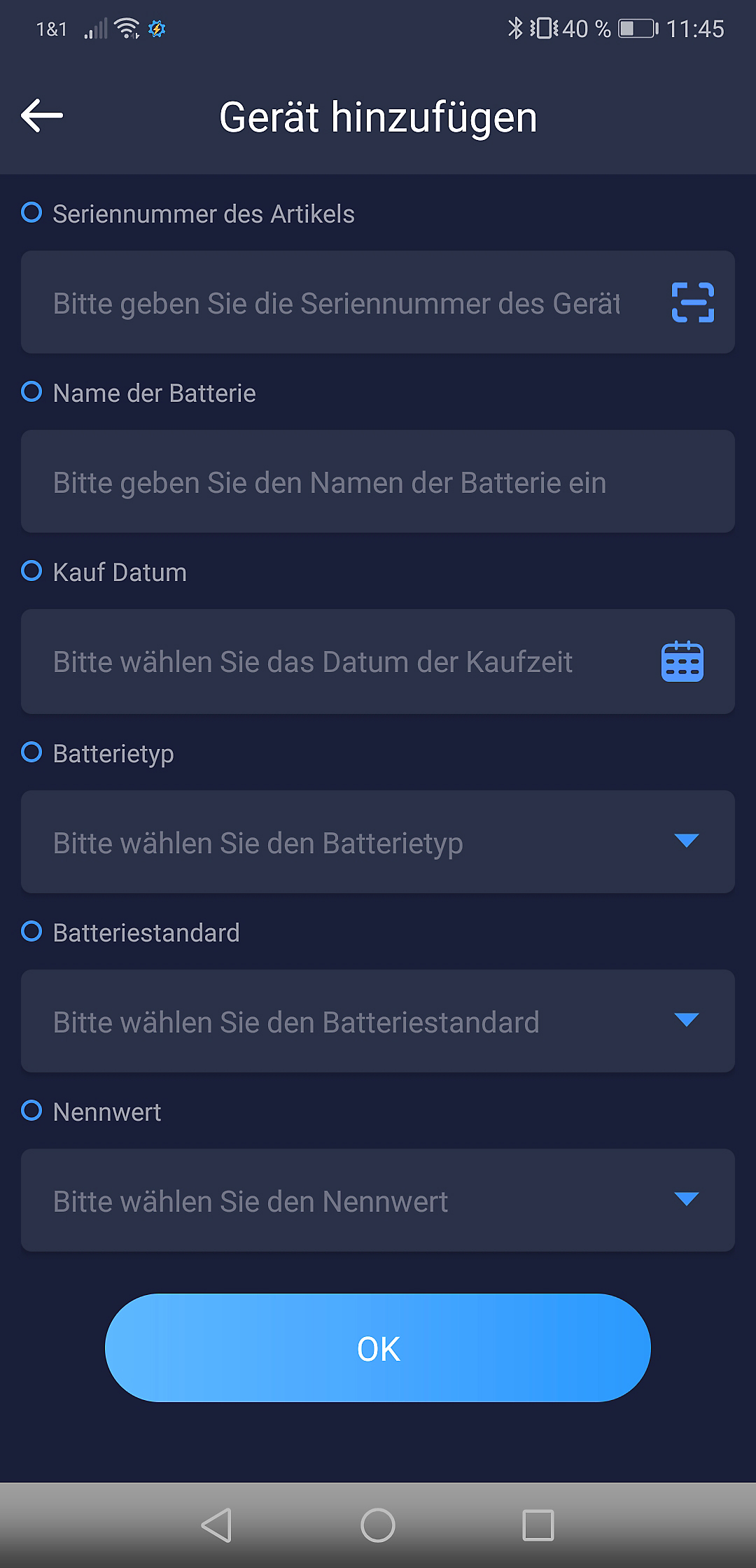
Task: Go back using the header arrow
Action: pos(42,115)
